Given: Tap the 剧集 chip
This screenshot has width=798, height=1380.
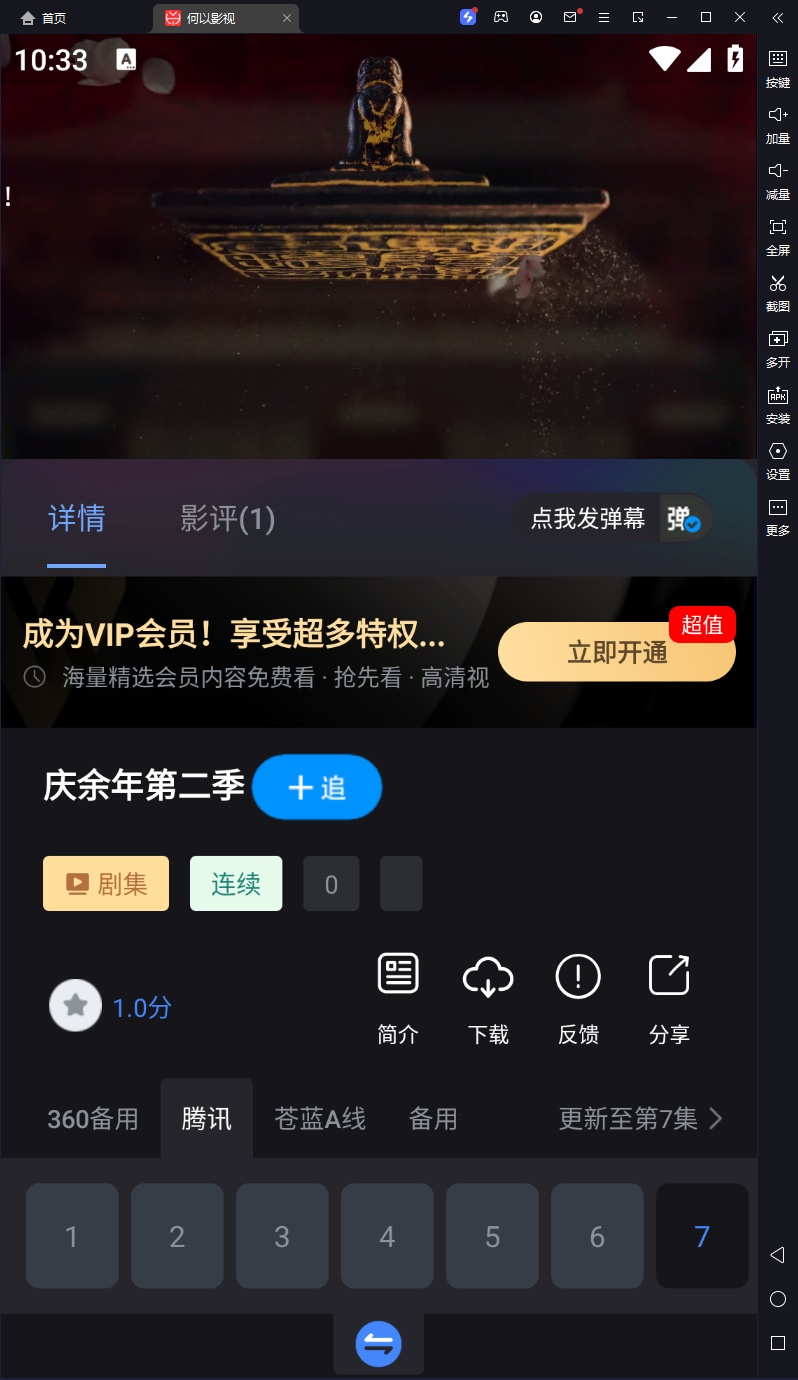Looking at the screenshot, I should coord(106,884).
